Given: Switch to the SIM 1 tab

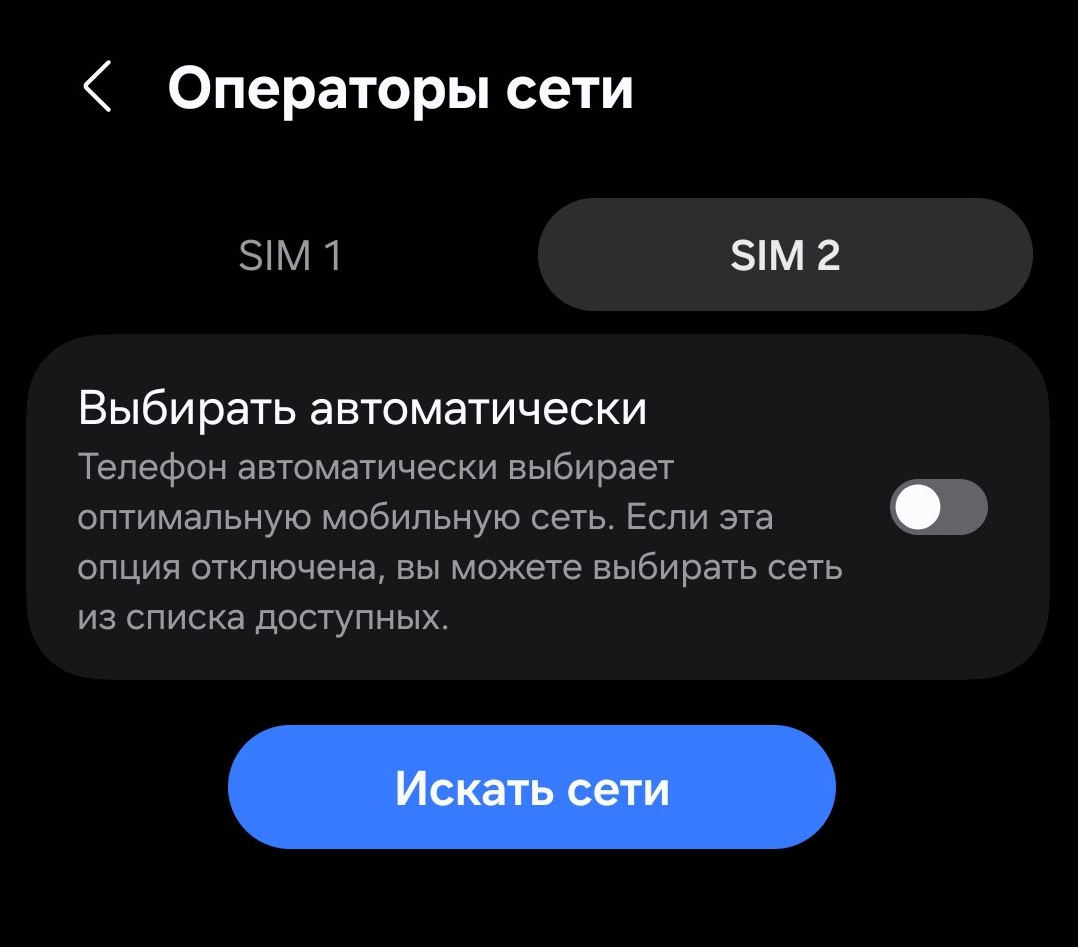Looking at the screenshot, I should click(291, 256).
